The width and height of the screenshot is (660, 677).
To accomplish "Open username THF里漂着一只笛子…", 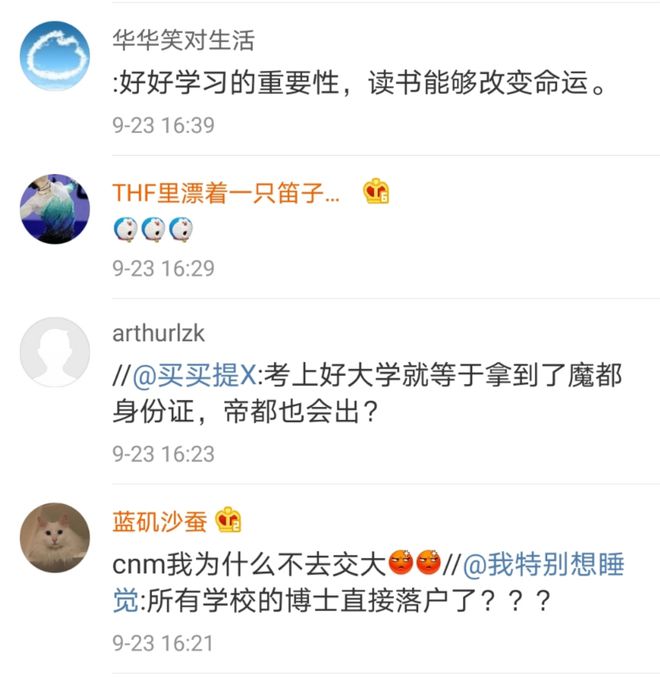I will pos(226,193).
